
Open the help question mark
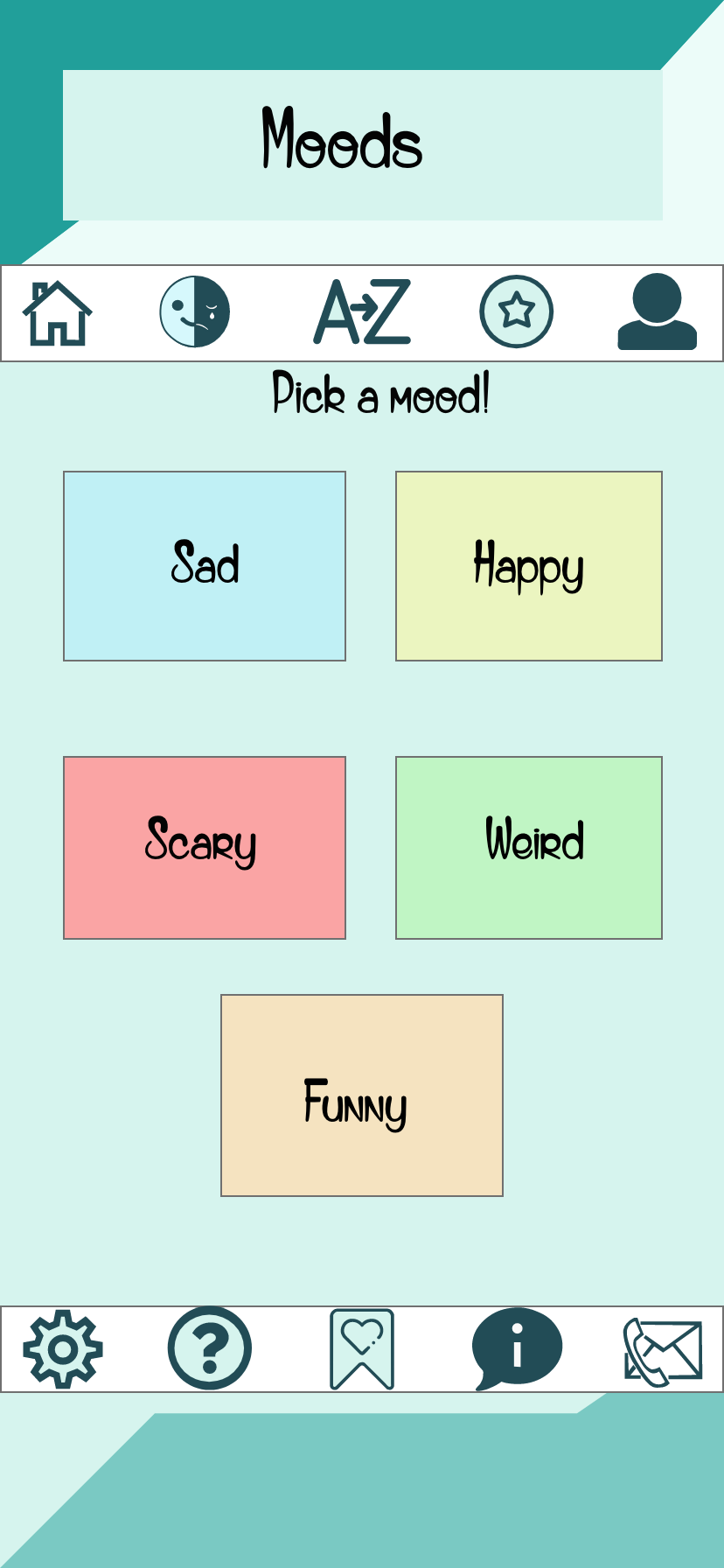coord(210,1348)
